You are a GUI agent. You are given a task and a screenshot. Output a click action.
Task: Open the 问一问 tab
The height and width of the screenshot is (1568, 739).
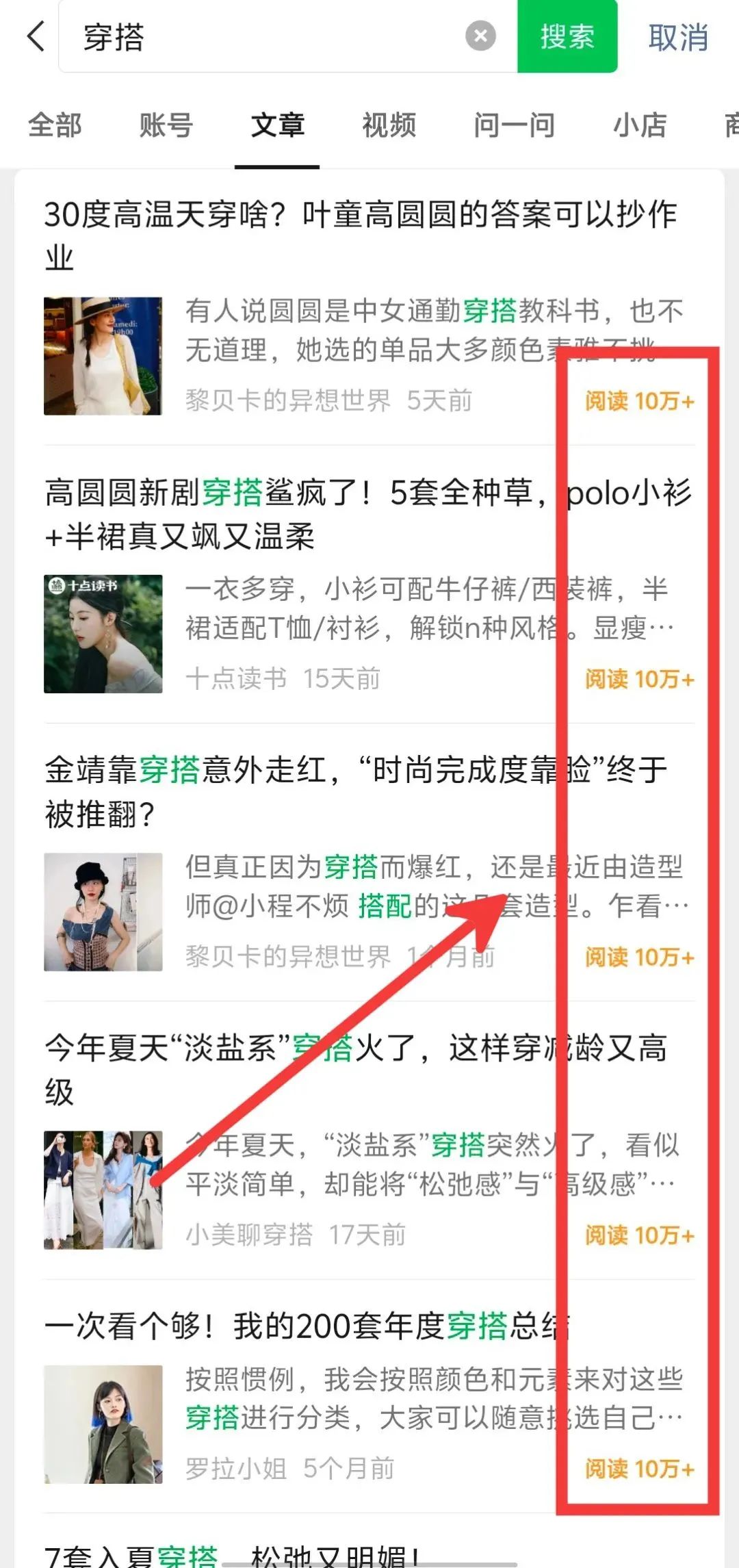click(514, 125)
